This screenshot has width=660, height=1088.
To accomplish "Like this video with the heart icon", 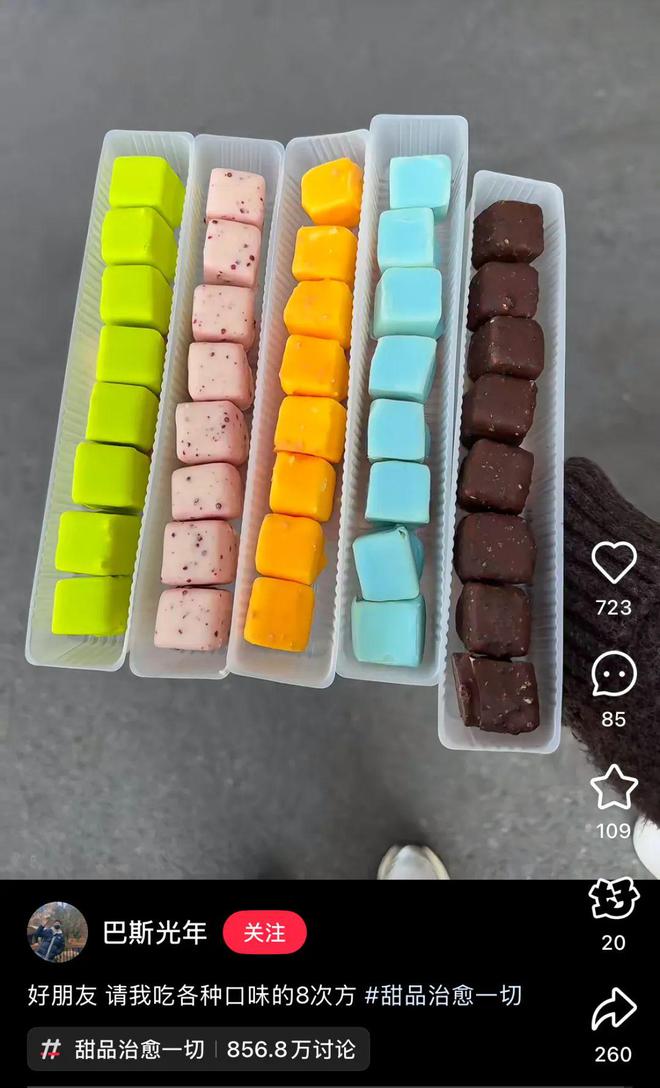I will pyautogui.click(x=613, y=563).
